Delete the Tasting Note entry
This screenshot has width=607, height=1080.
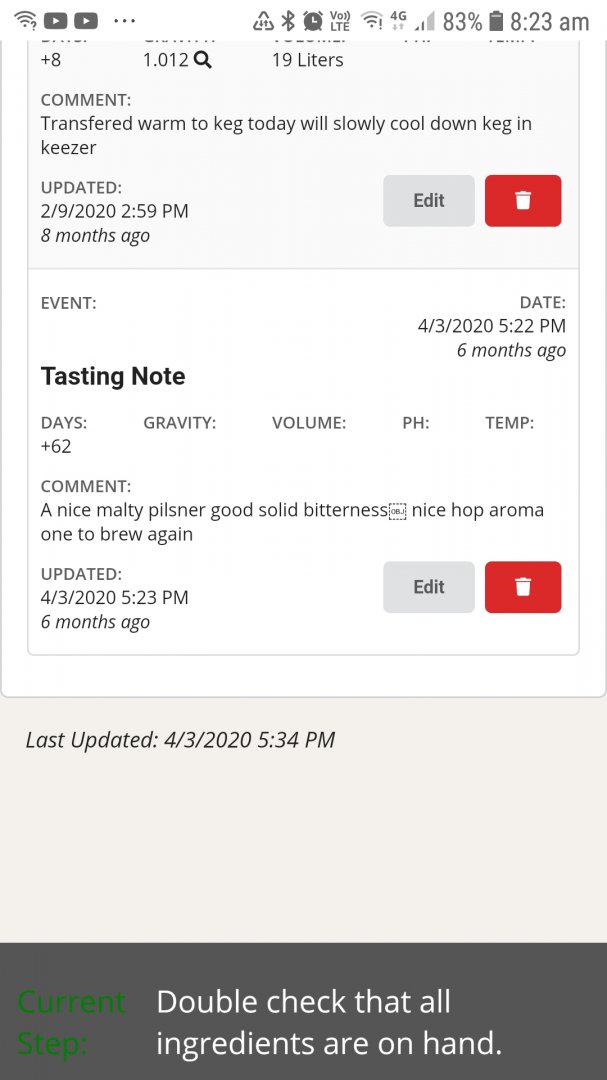coord(522,587)
